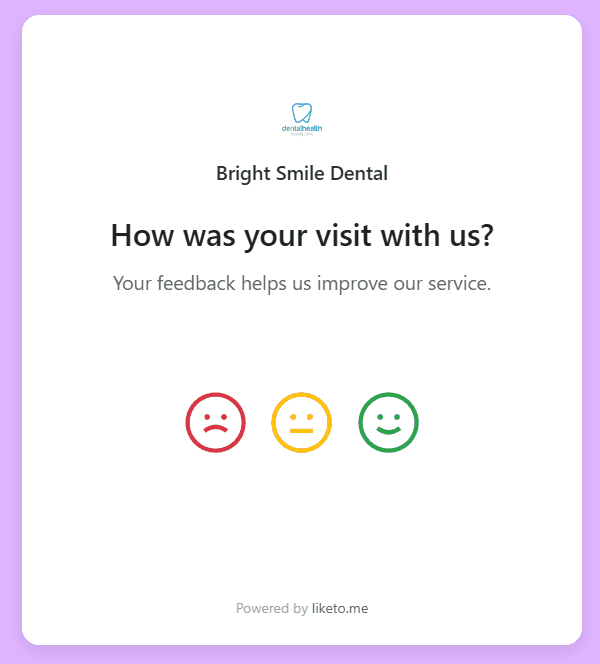Open the liketo.me link

tap(340, 608)
